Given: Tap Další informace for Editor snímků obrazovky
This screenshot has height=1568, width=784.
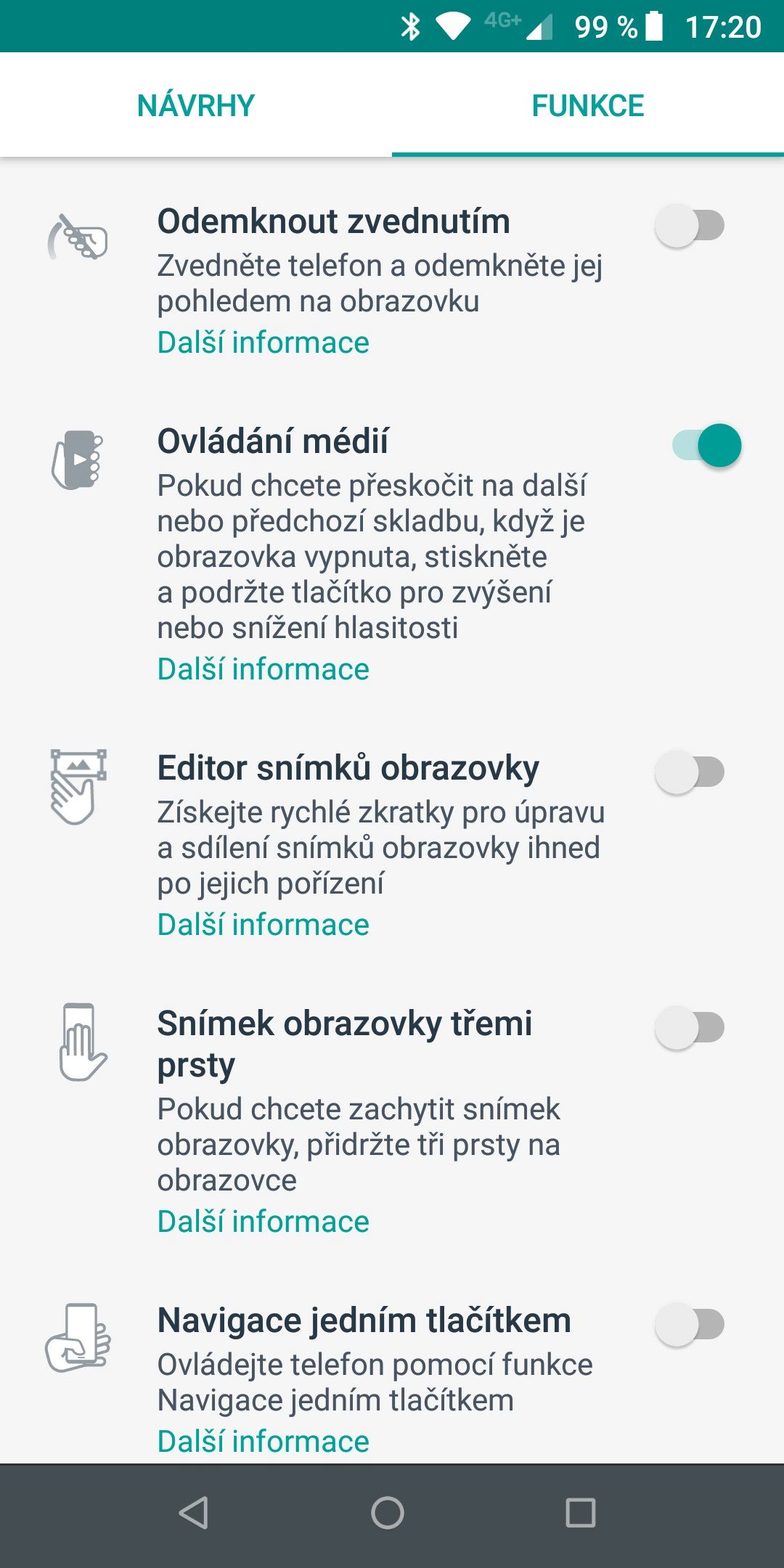Looking at the screenshot, I should (x=264, y=925).
